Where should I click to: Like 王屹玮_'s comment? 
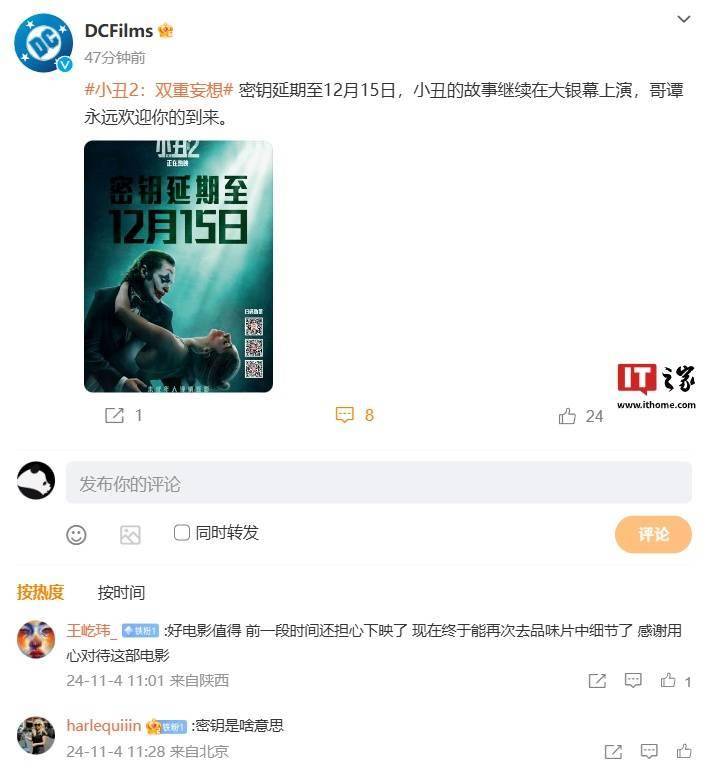click(x=669, y=681)
